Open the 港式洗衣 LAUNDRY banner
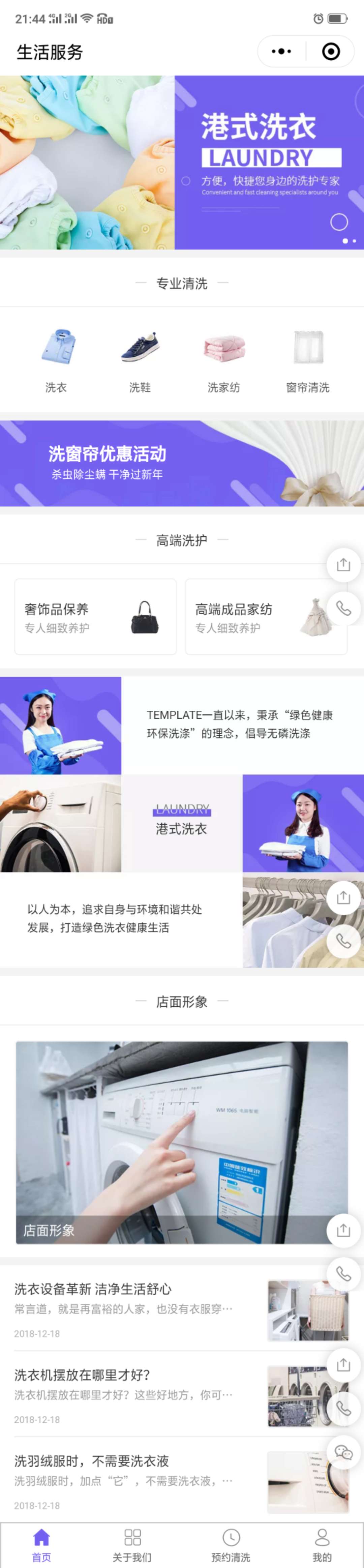 pyautogui.click(x=182, y=162)
